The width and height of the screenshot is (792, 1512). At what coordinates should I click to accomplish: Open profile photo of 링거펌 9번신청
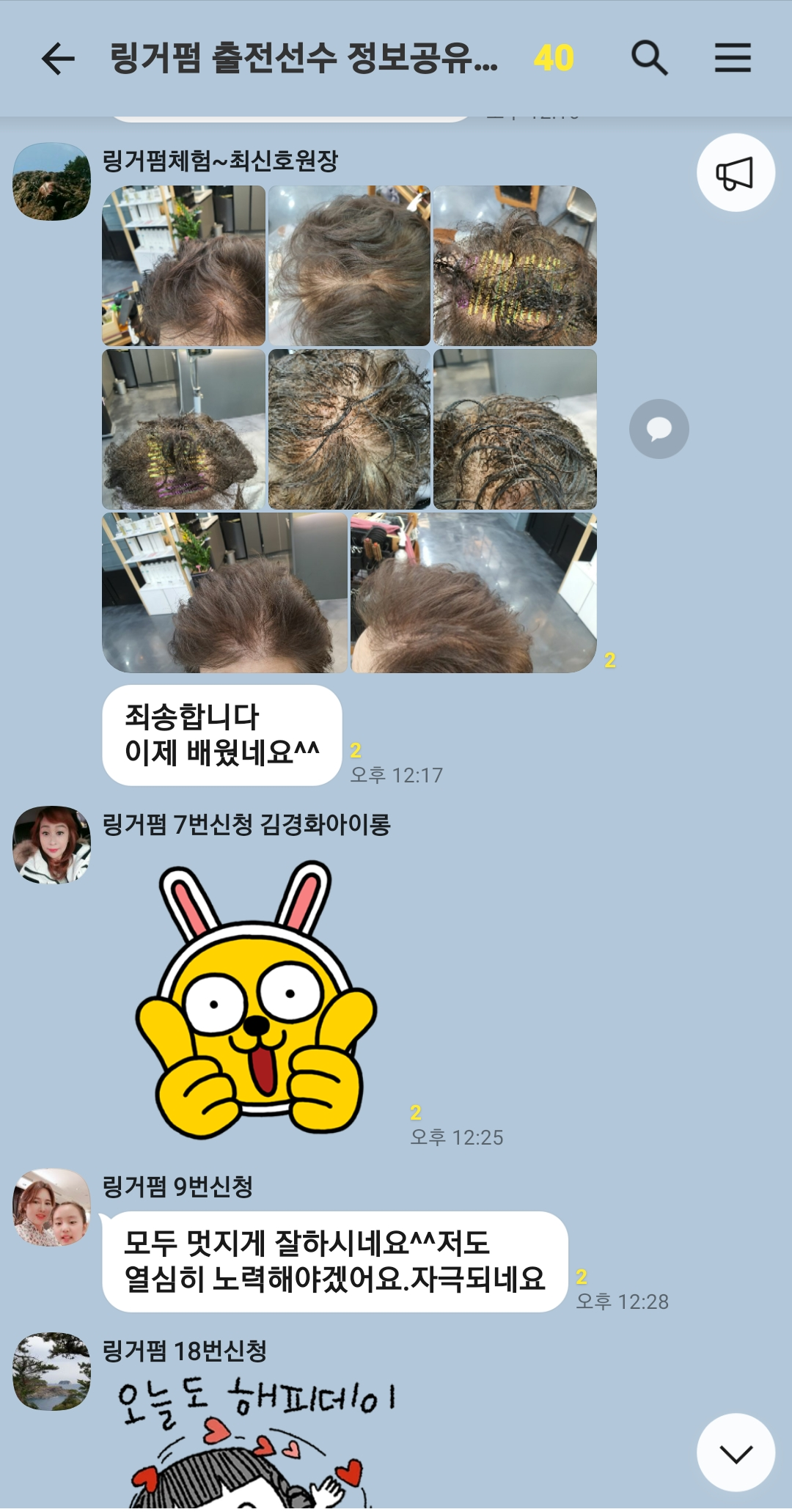(x=52, y=1207)
